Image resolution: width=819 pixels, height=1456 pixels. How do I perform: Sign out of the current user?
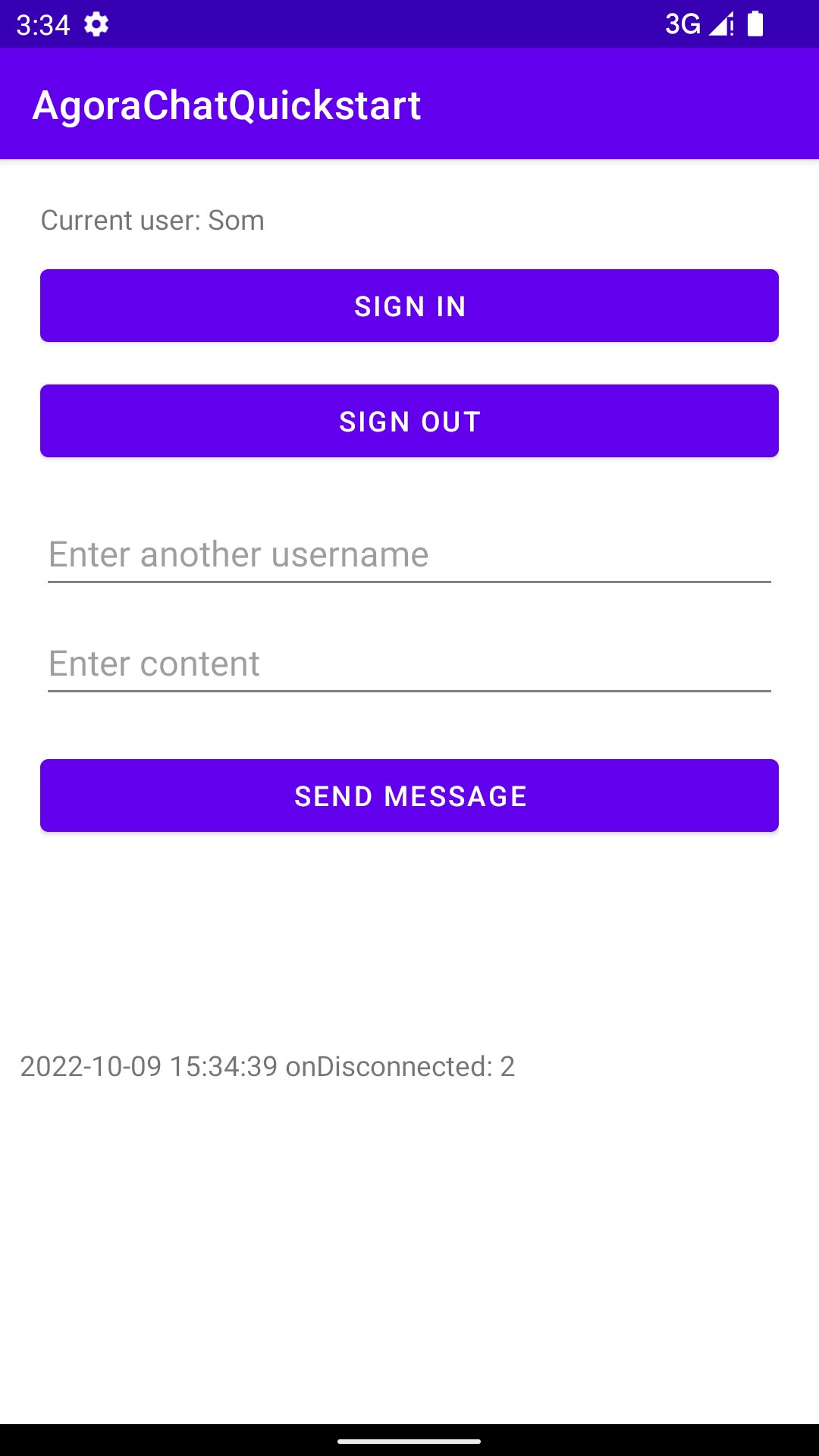(x=409, y=421)
